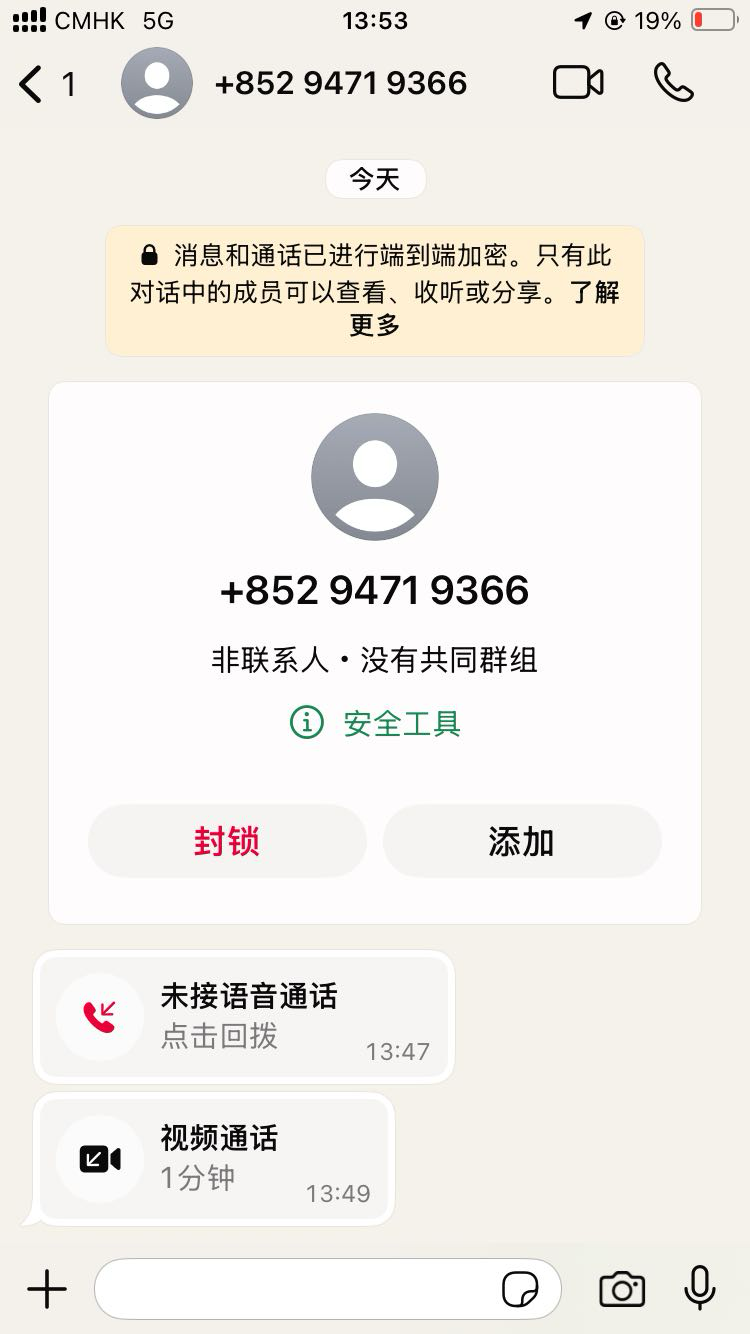This screenshot has width=750, height=1334.
Task: Tap 添加 to add this contact
Action: 521,841
